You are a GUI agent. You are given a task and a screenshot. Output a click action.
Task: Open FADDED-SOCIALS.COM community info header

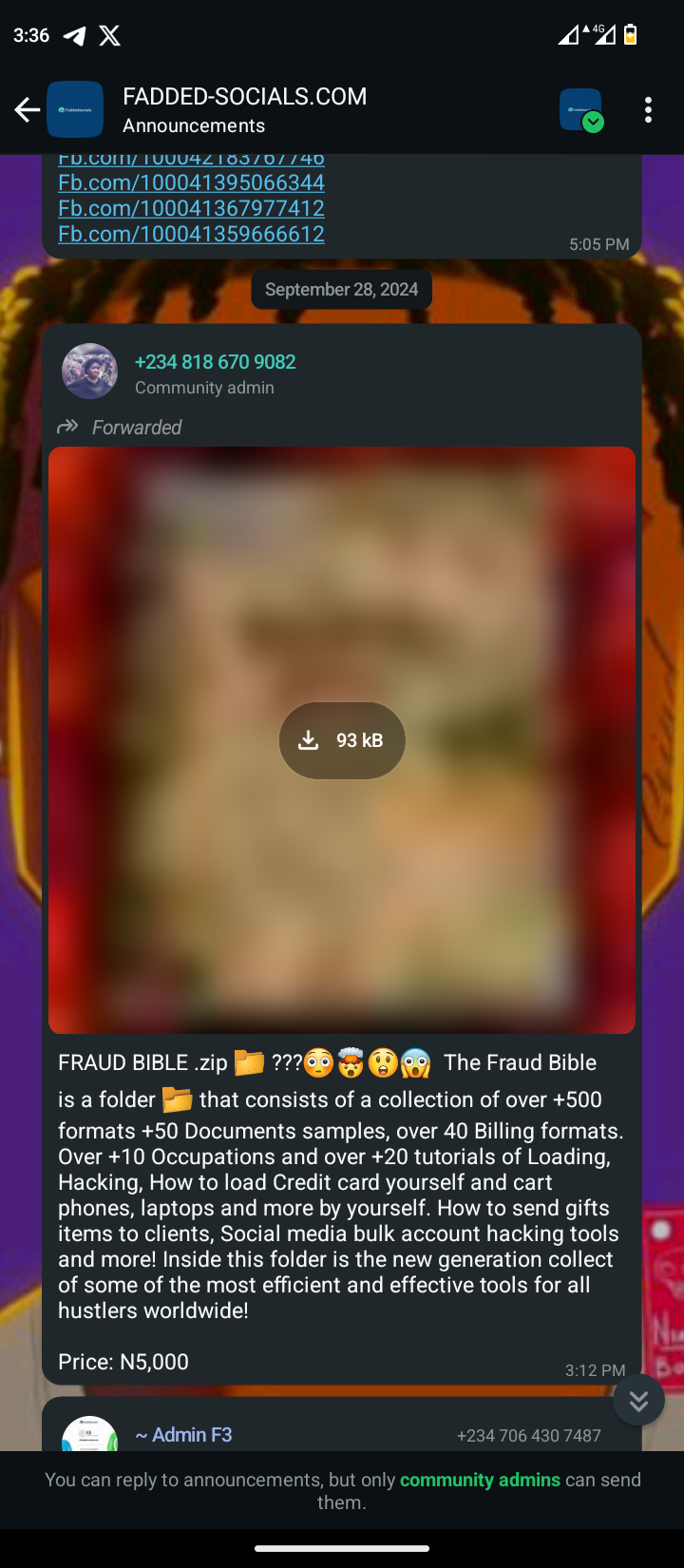point(244,109)
